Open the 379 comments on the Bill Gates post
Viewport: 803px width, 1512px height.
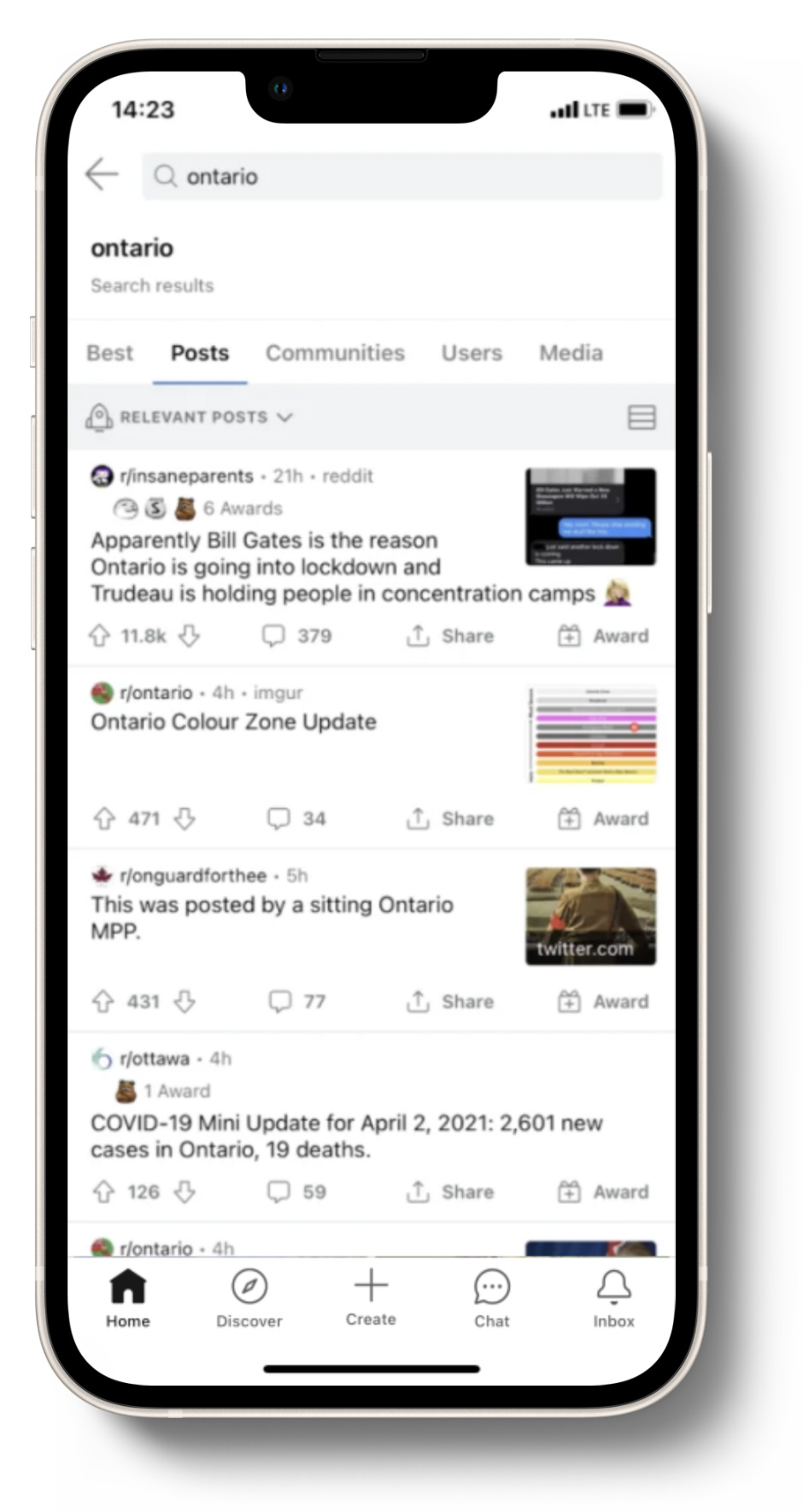[297, 636]
